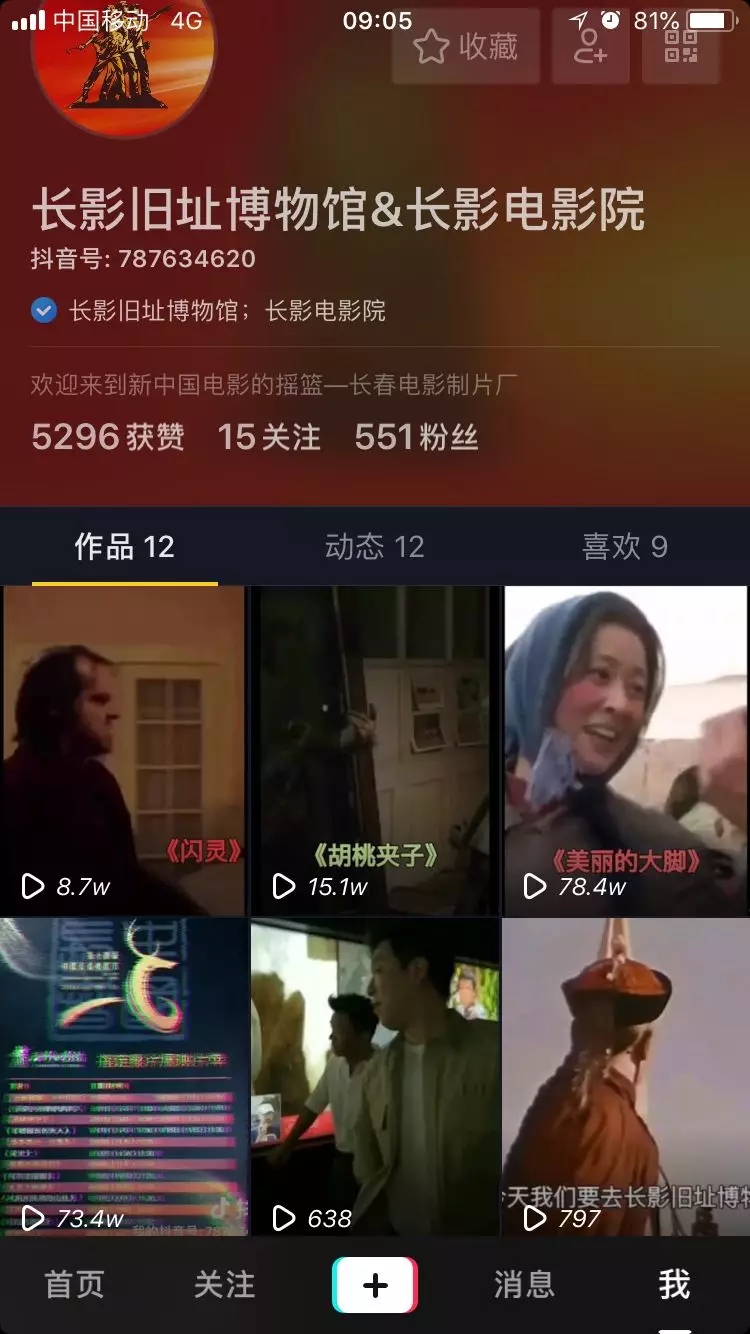Switch to the 作品 12 tab
This screenshot has width=750, height=1334.
(124, 546)
